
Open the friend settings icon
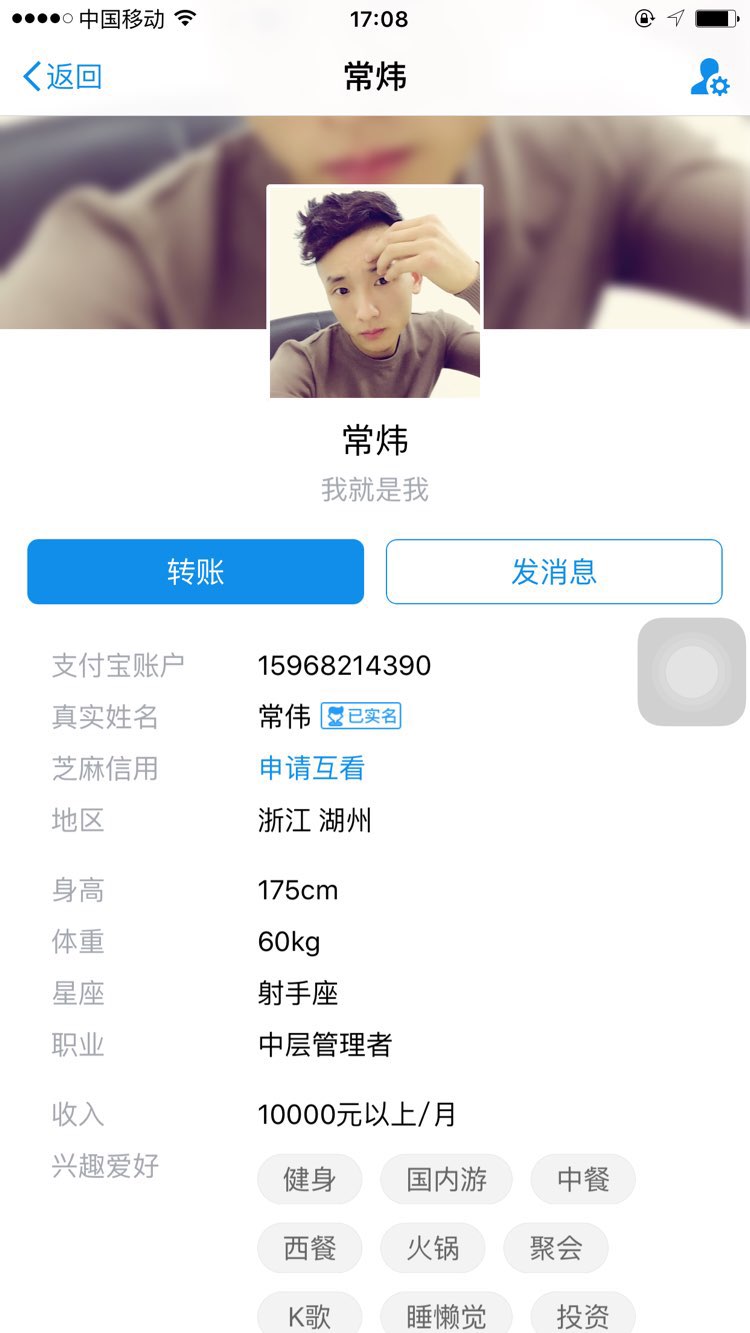[x=709, y=77]
